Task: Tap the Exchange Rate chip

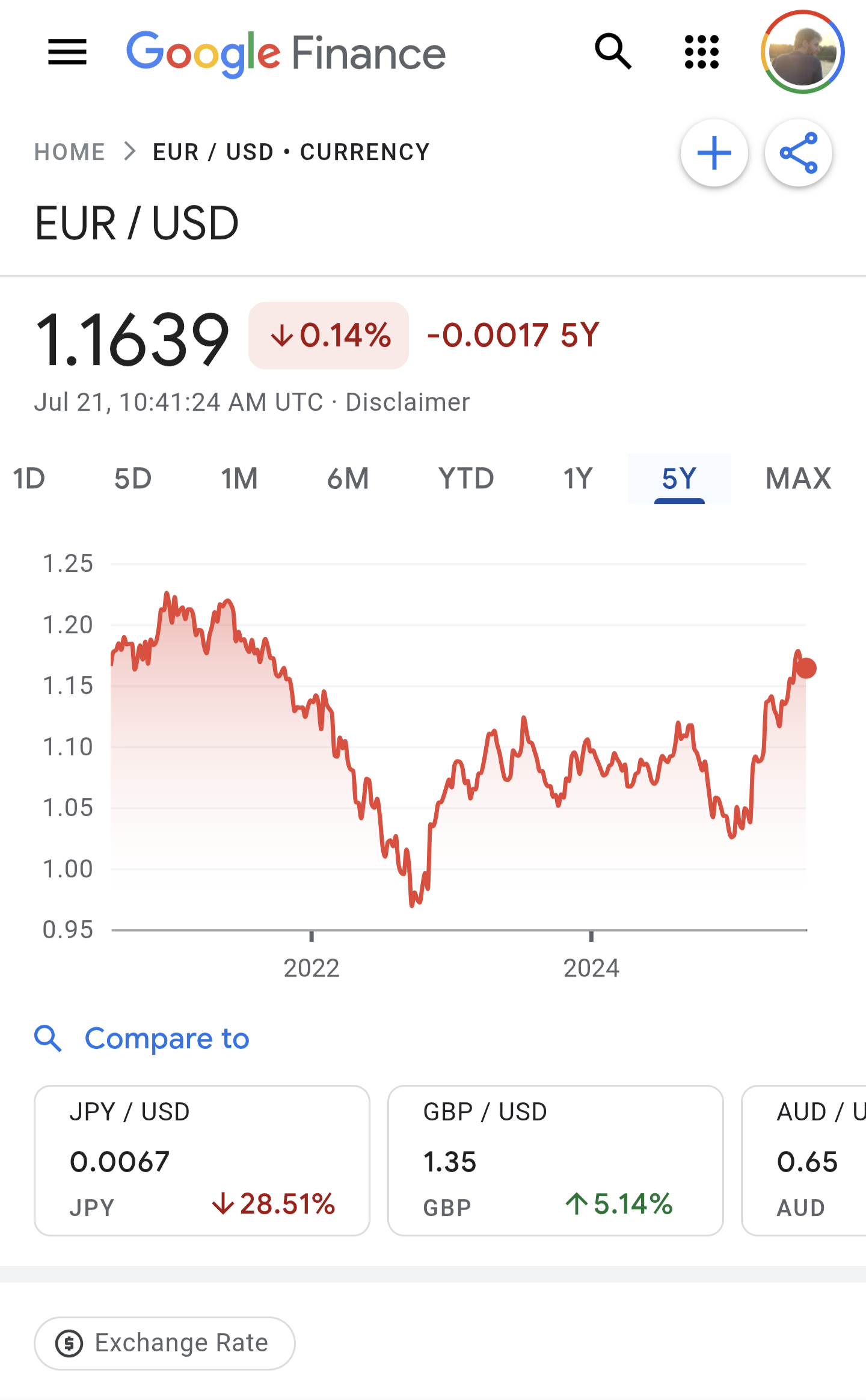Action: point(165,1343)
